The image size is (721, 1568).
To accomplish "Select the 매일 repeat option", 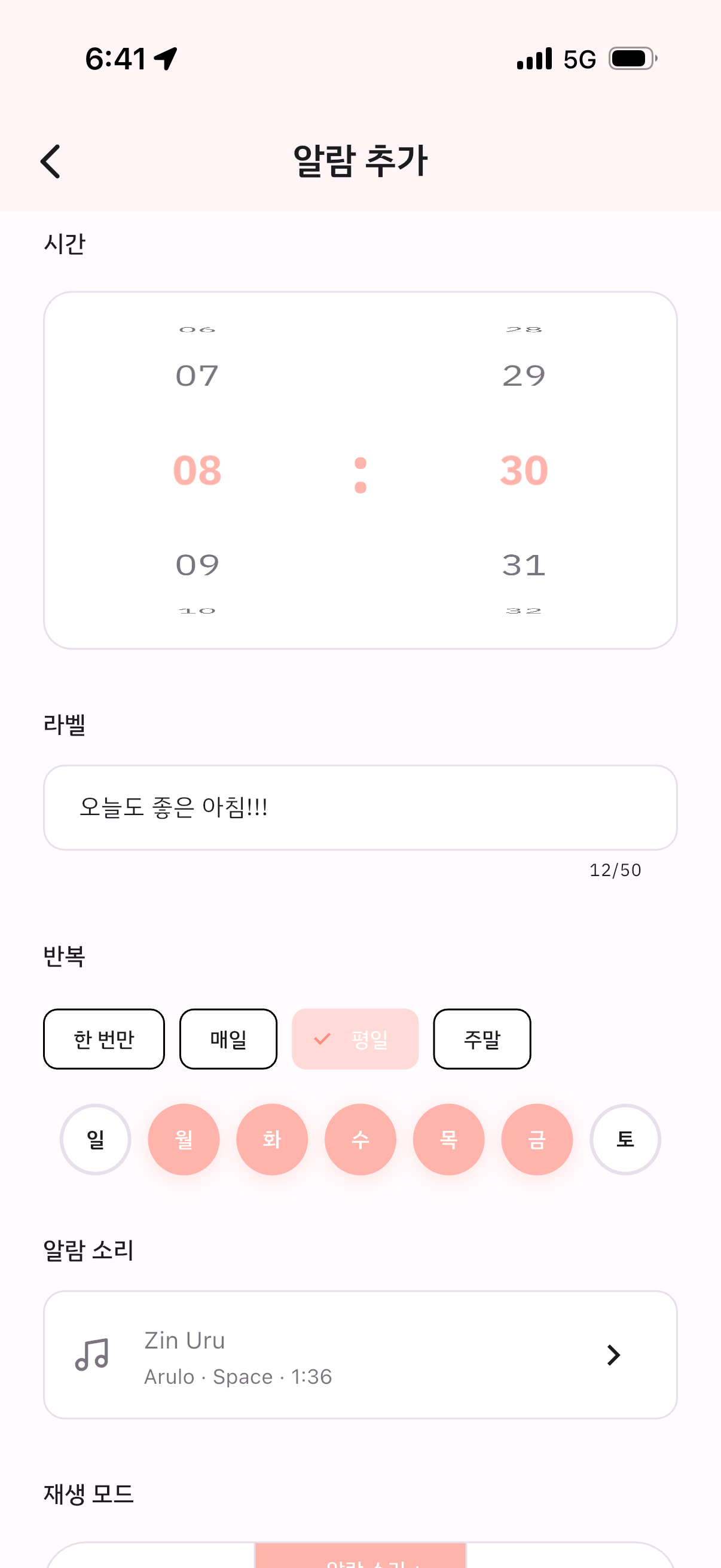I will [x=228, y=1038].
